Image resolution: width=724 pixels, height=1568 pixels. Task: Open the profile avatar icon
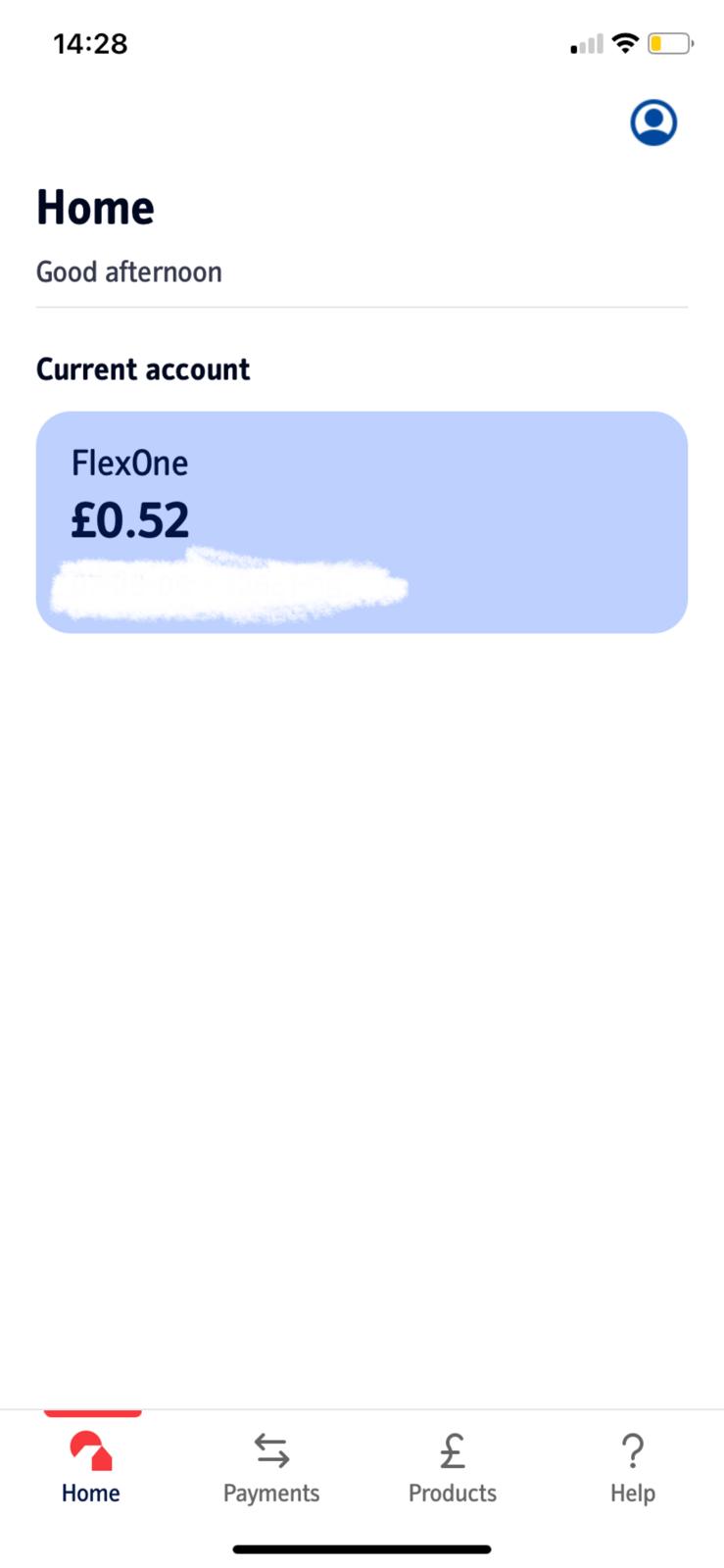point(652,122)
